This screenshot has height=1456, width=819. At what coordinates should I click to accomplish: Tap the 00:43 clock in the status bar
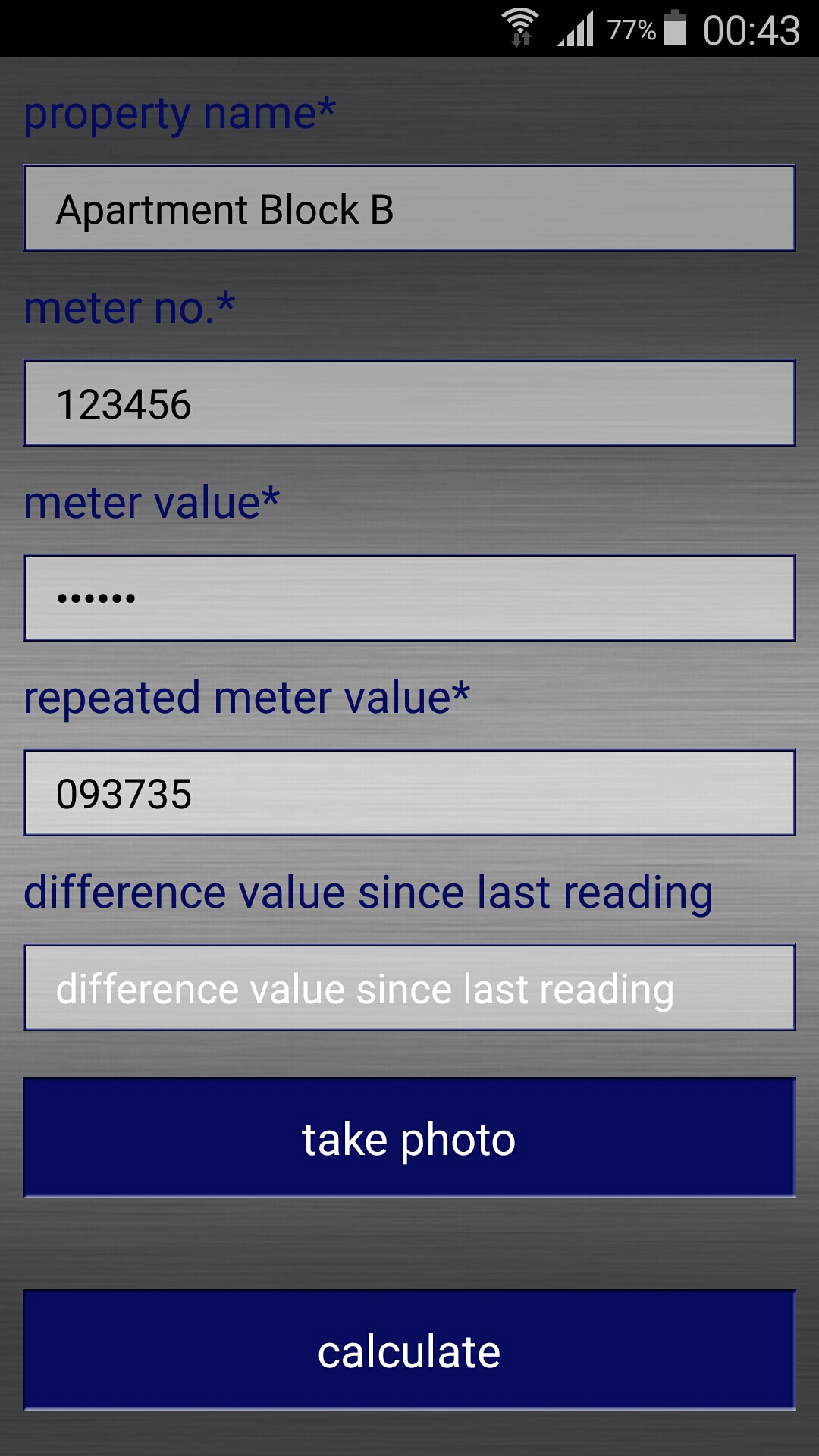click(751, 30)
